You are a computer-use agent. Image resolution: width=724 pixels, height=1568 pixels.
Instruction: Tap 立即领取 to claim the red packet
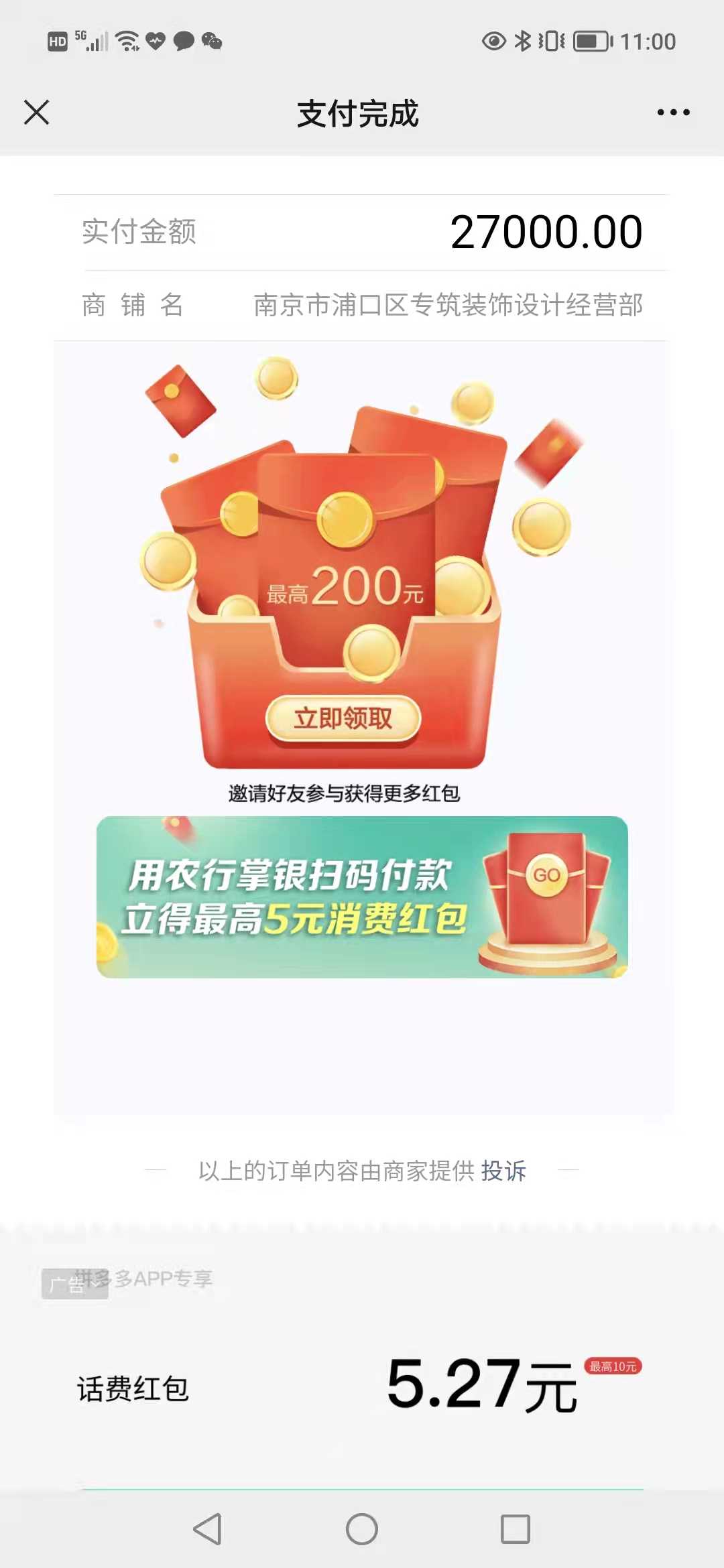tap(343, 718)
